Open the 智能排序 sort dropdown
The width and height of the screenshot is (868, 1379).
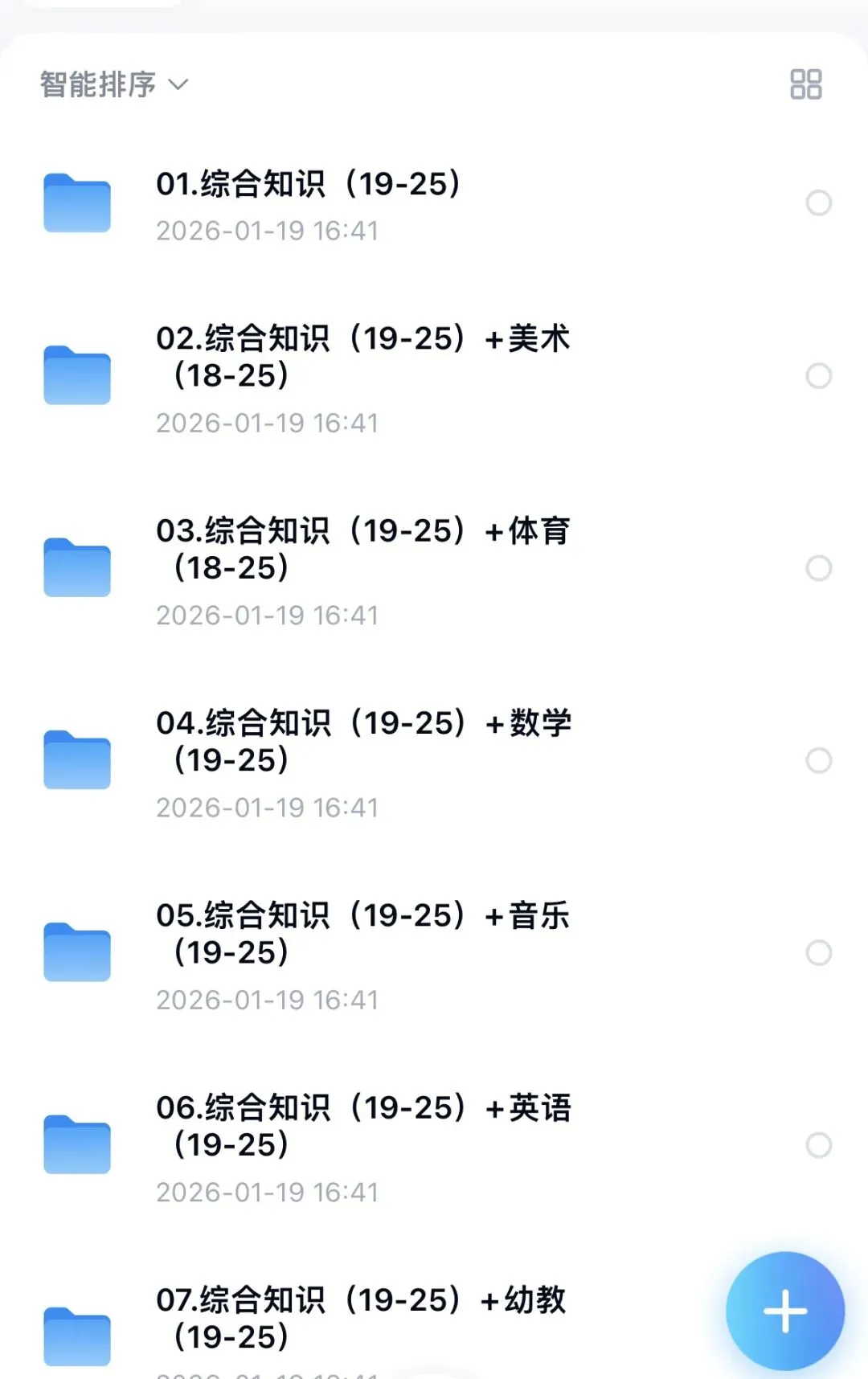coord(113,84)
